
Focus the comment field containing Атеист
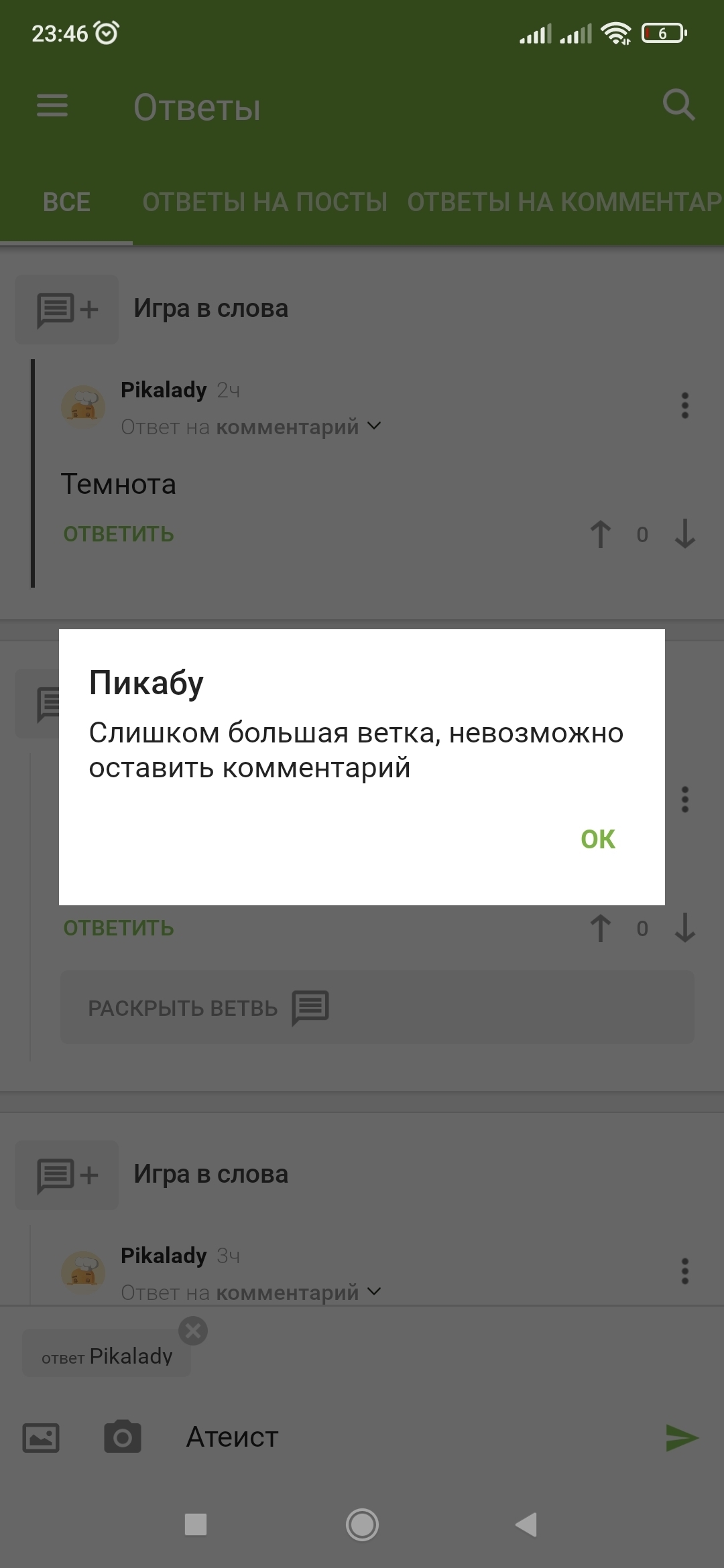[x=402, y=1437]
